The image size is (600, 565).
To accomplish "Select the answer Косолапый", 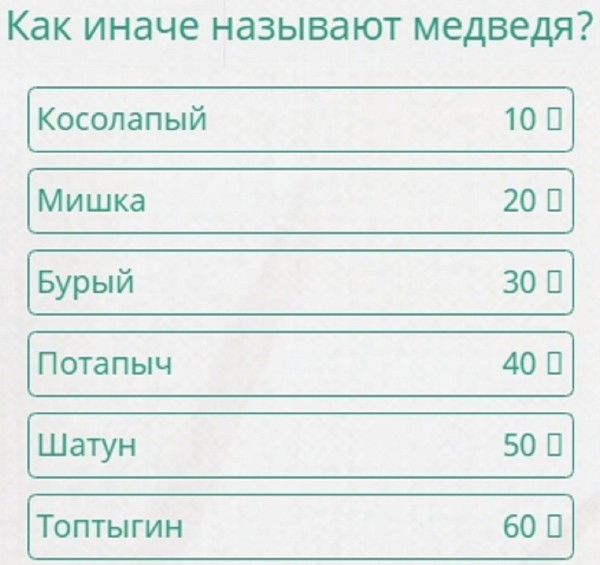I will click(x=300, y=120).
